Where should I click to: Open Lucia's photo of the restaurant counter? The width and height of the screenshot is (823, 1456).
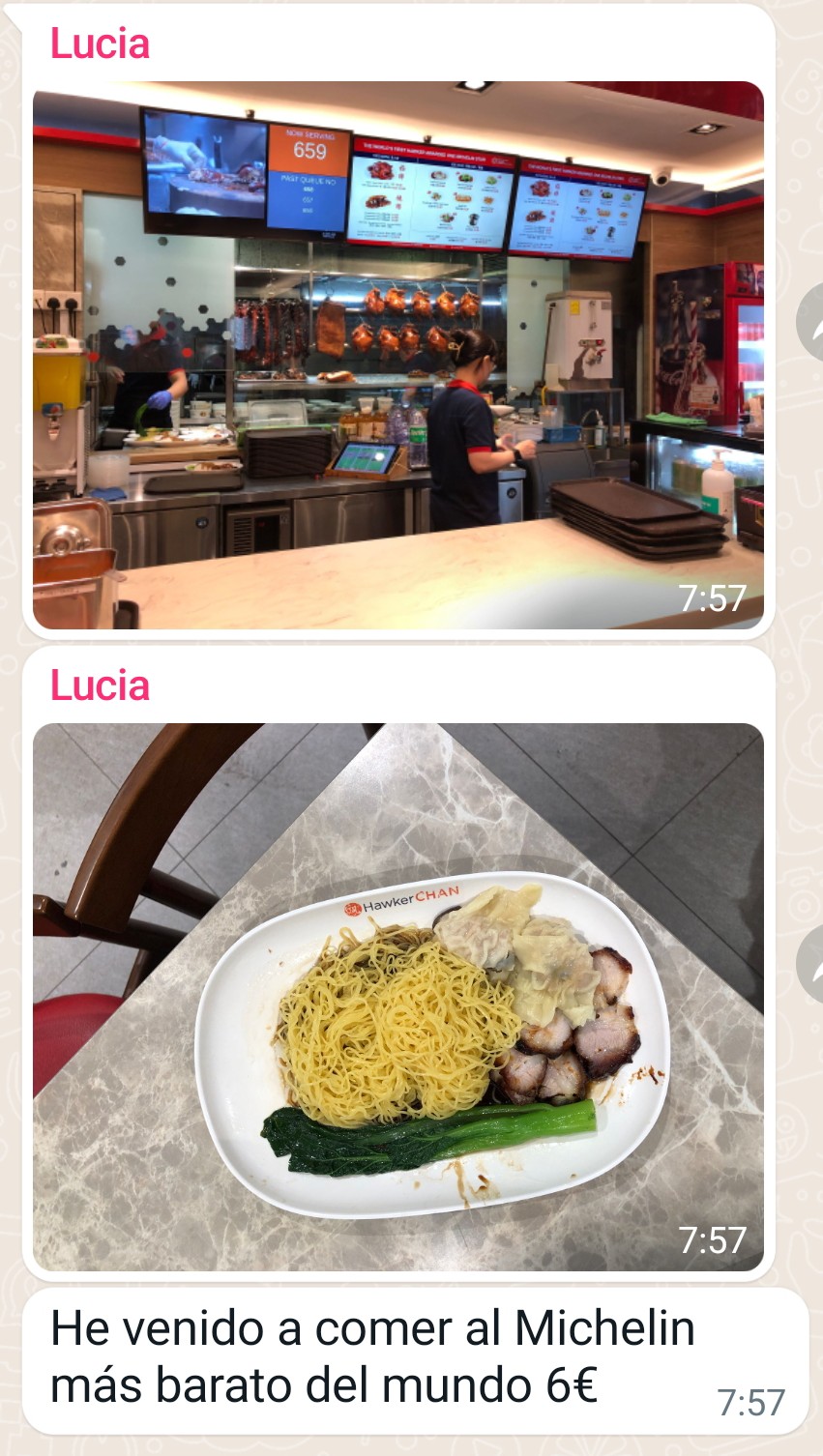point(398,355)
